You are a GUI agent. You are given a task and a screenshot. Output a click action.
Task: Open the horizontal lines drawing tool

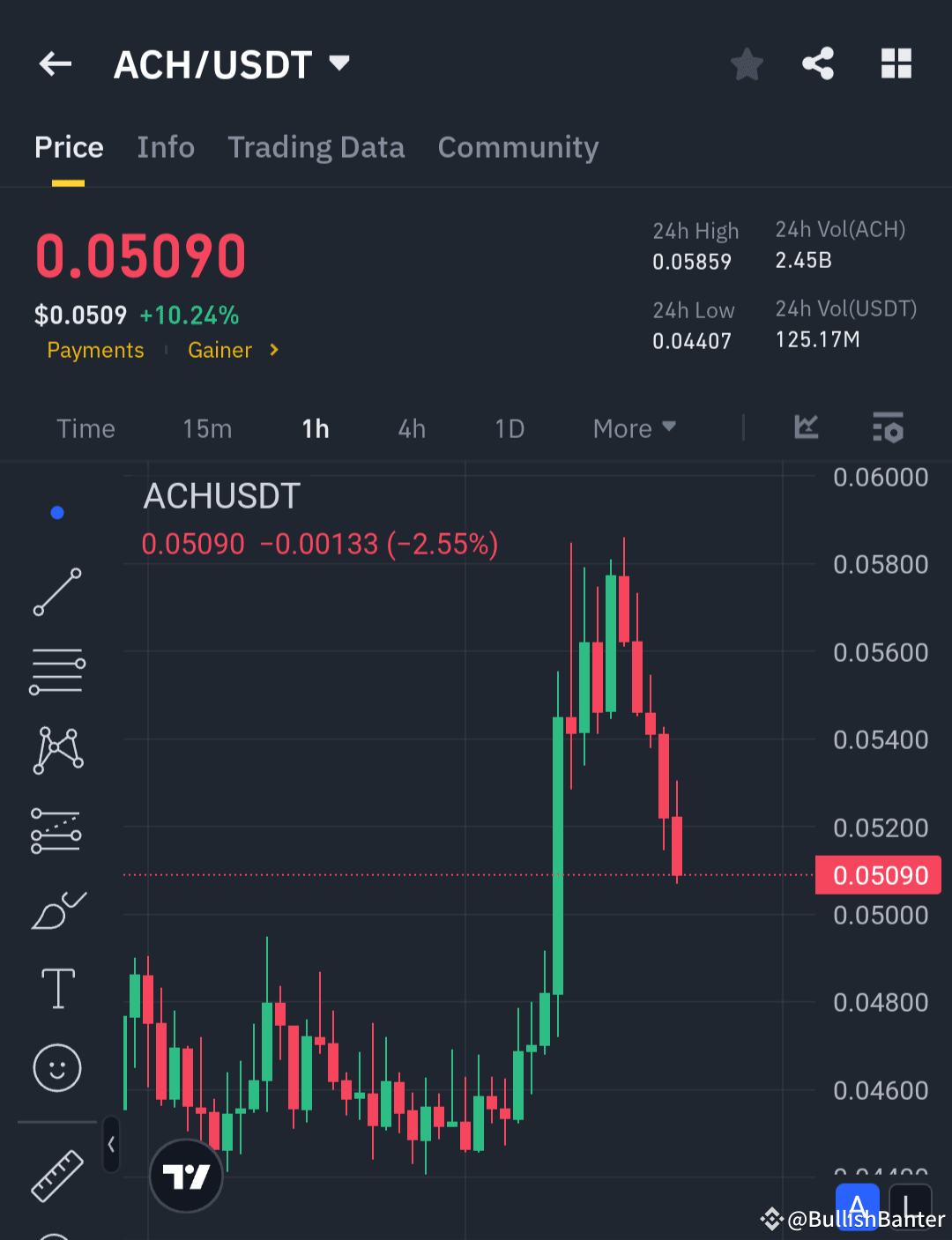tap(56, 671)
